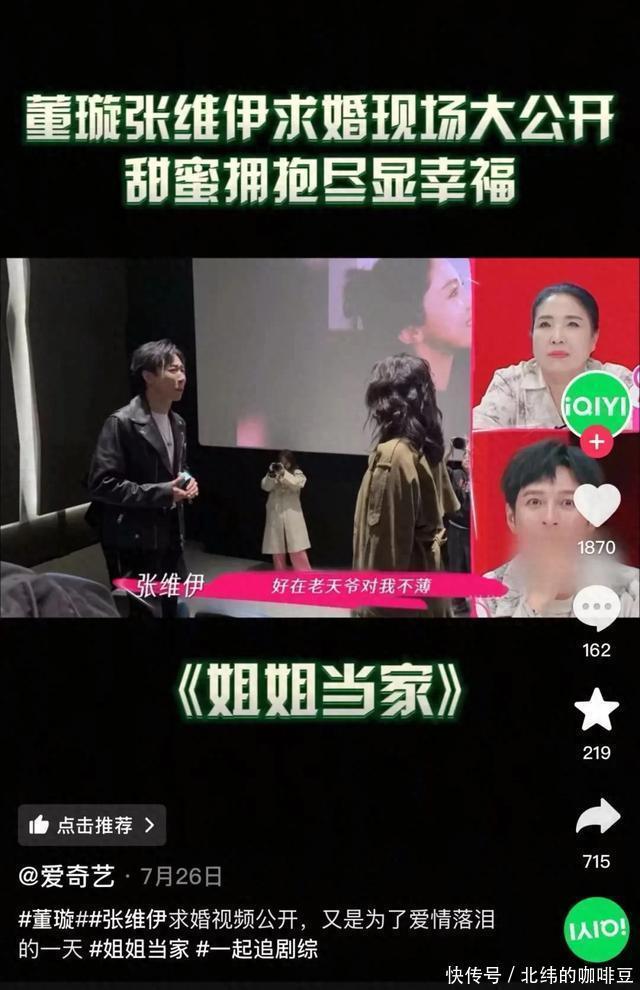Tap the 点击推荐 button

(x=92, y=825)
